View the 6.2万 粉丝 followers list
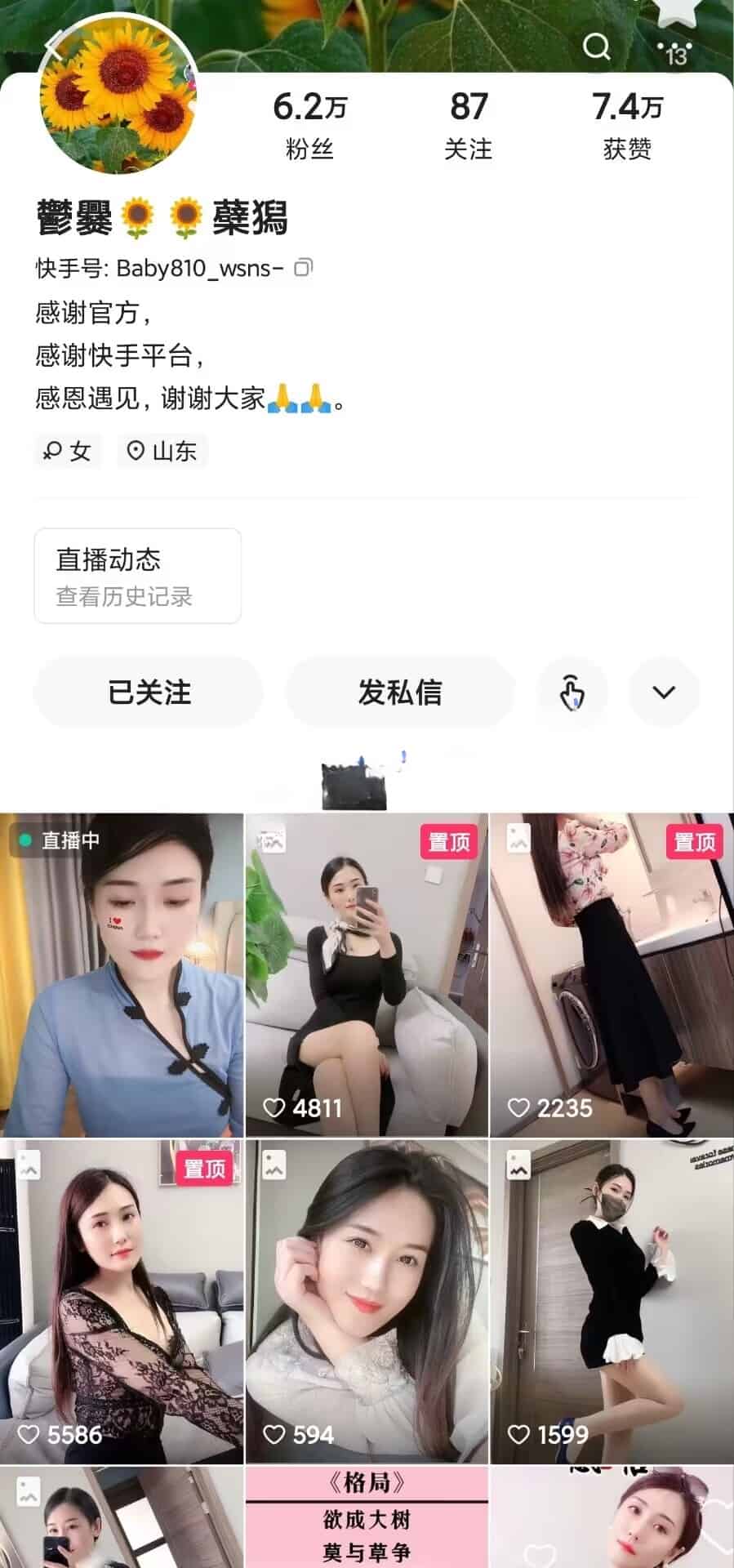The image size is (734, 1568). click(x=309, y=125)
